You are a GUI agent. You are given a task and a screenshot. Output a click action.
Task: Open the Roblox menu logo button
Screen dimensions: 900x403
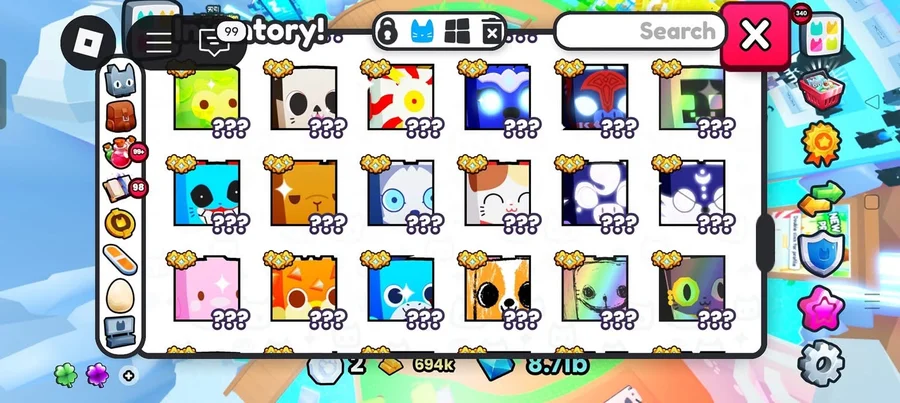pos(88,41)
